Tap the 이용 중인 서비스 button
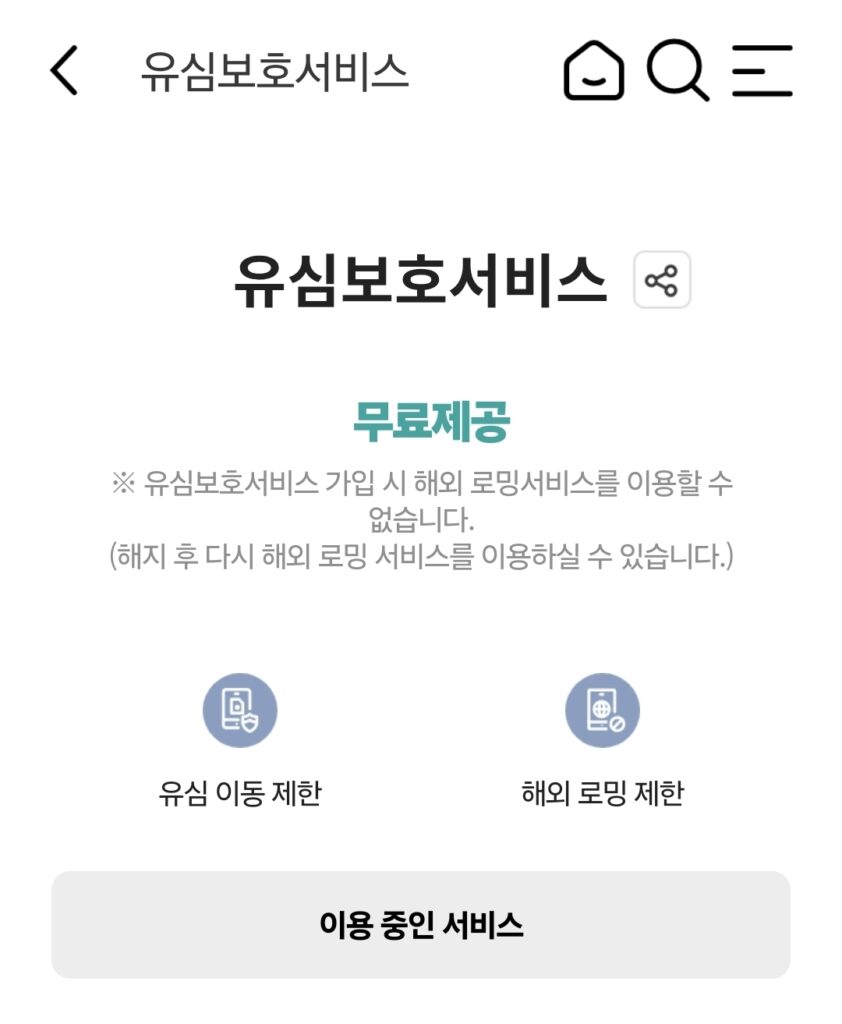 coord(421,924)
